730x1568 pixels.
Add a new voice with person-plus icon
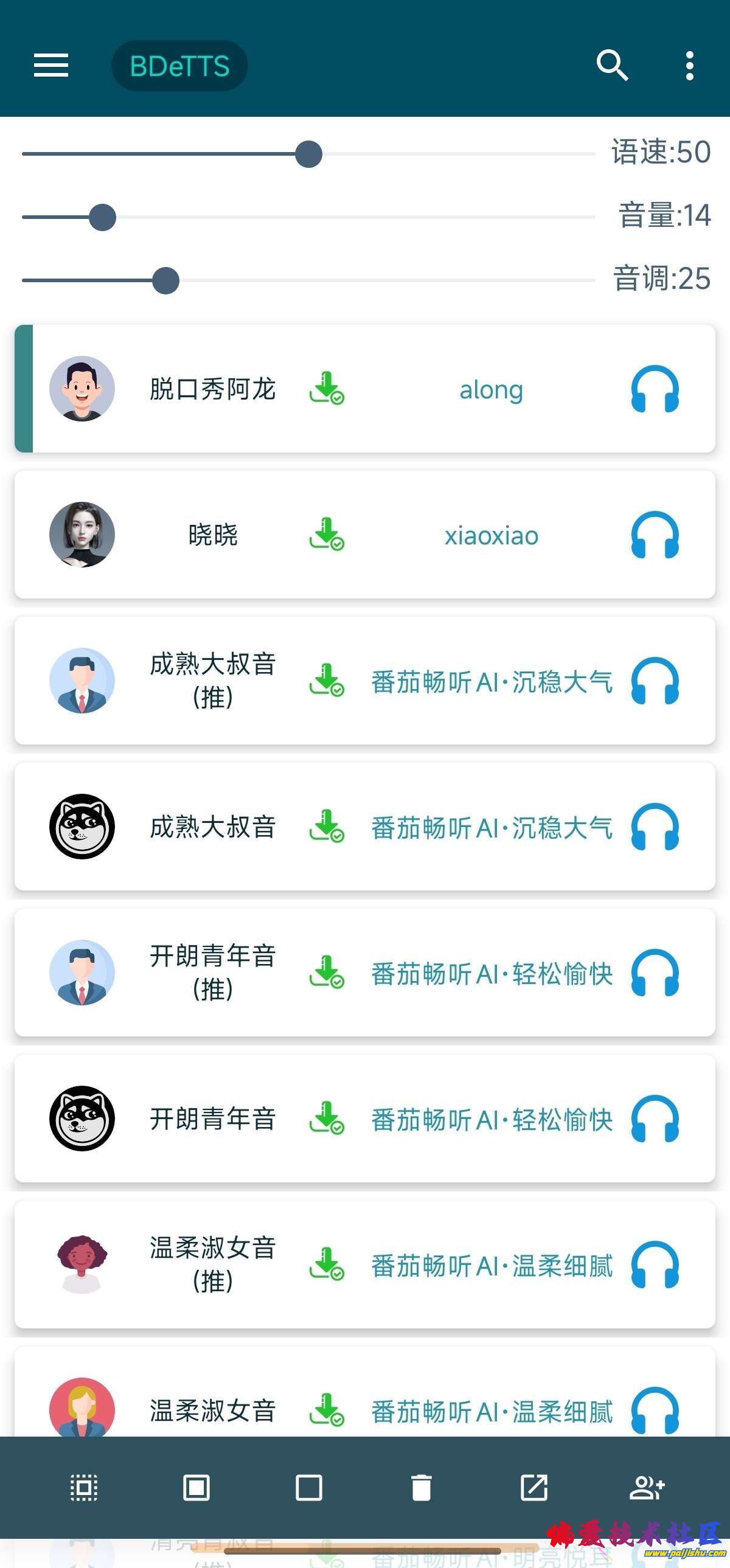tap(647, 1488)
